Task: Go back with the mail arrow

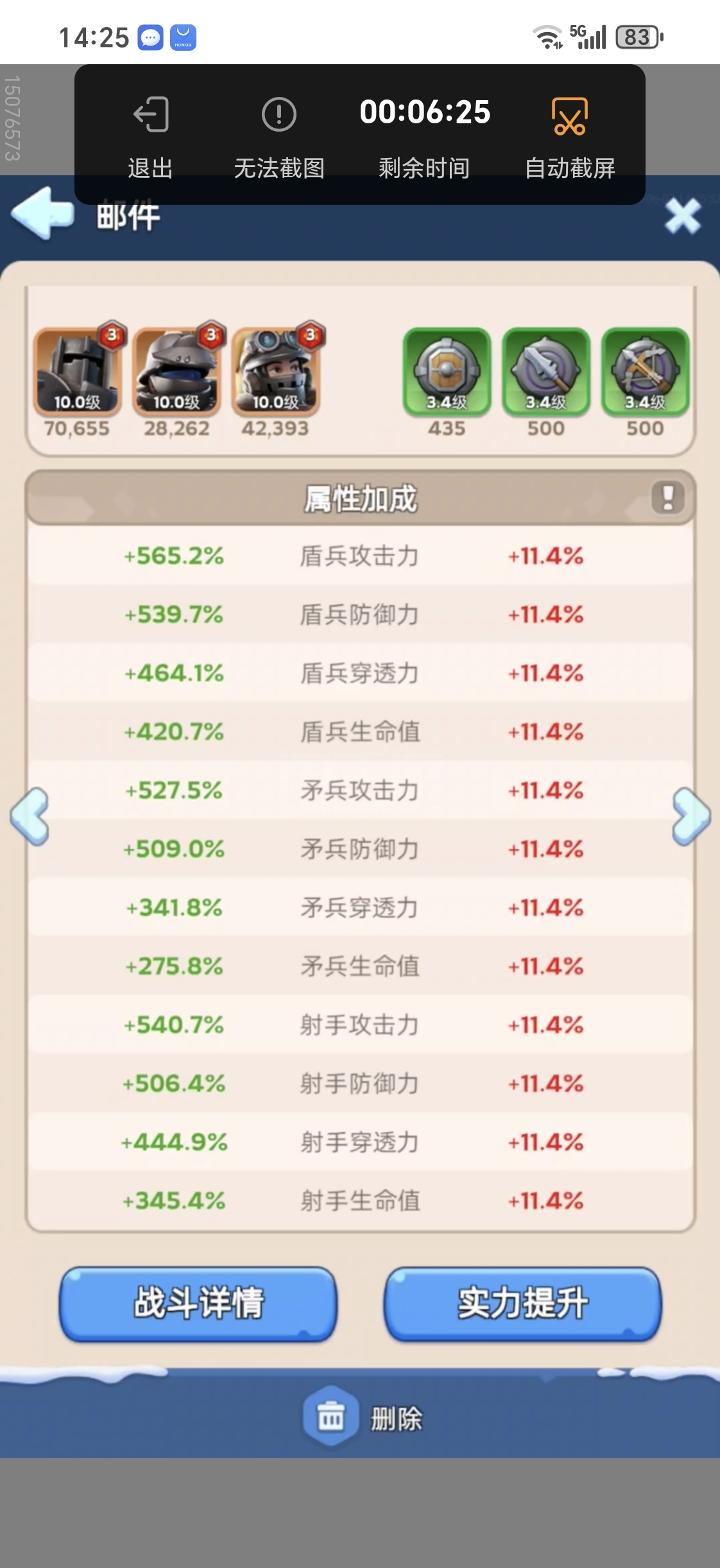Action: pyautogui.click(x=42, y=214)
